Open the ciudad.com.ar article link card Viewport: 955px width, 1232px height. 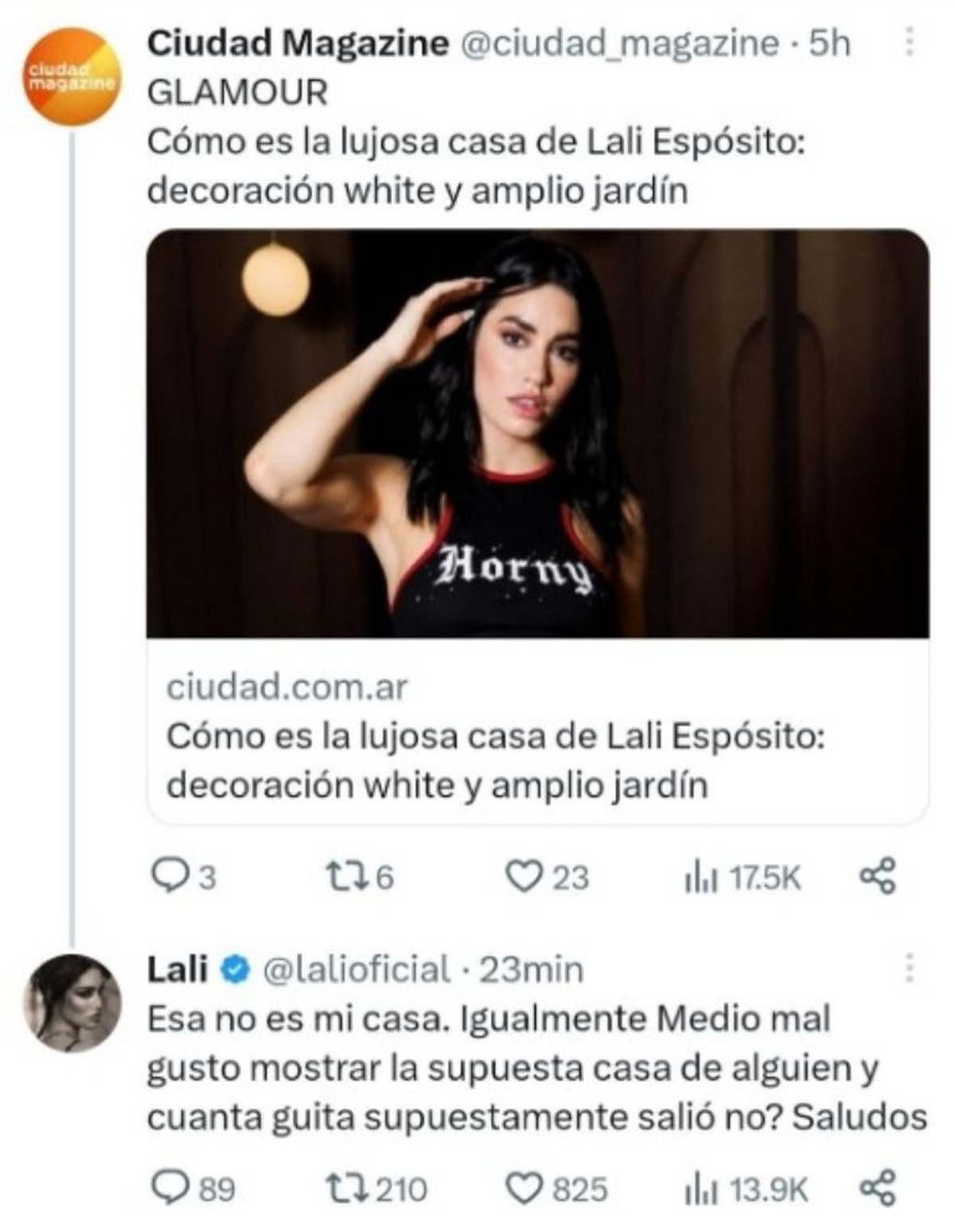tap(537, 736)
